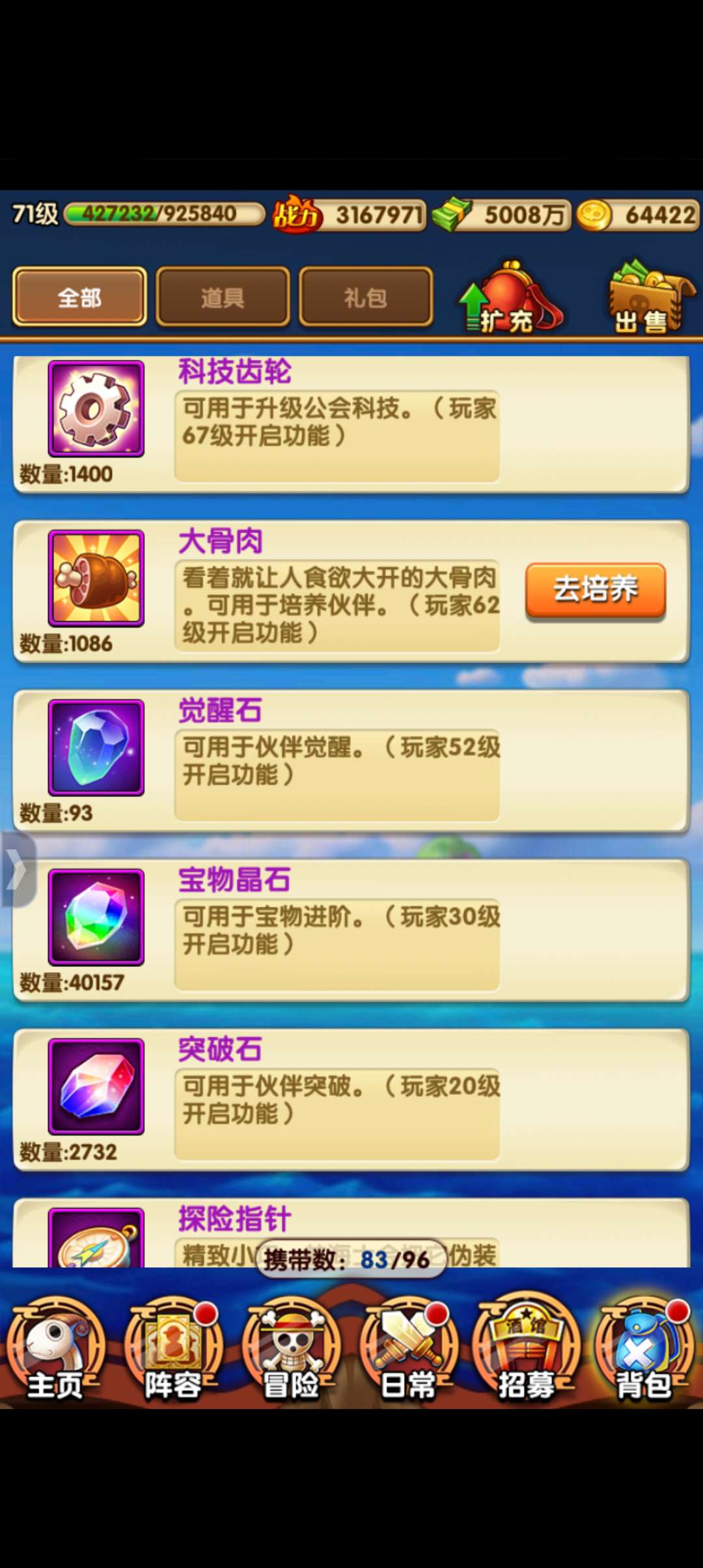Select the 突破石 item
This screenshot has width=703, height=1568.
[96, 1086]
